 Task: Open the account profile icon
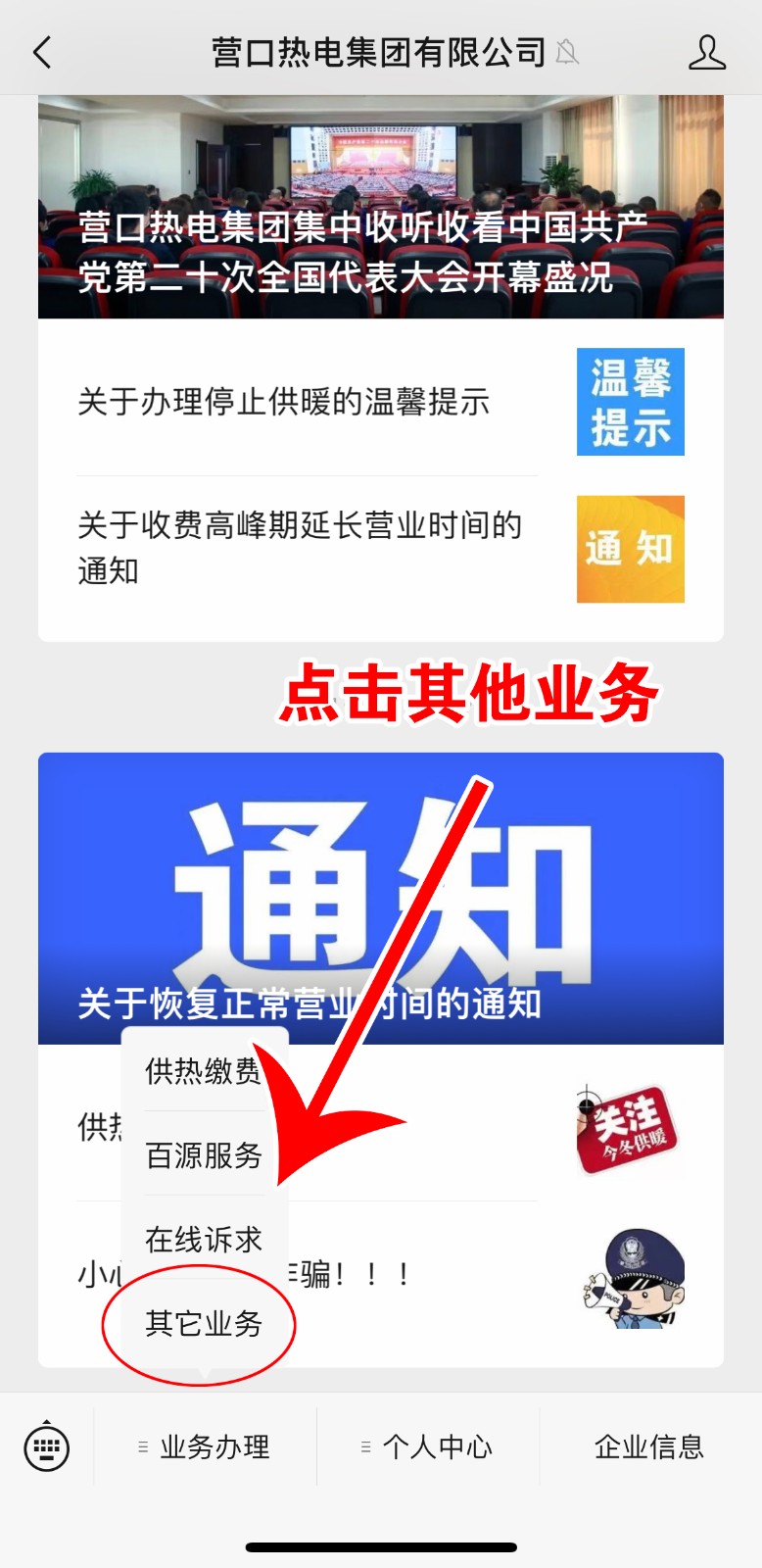(x=706, y=52)
